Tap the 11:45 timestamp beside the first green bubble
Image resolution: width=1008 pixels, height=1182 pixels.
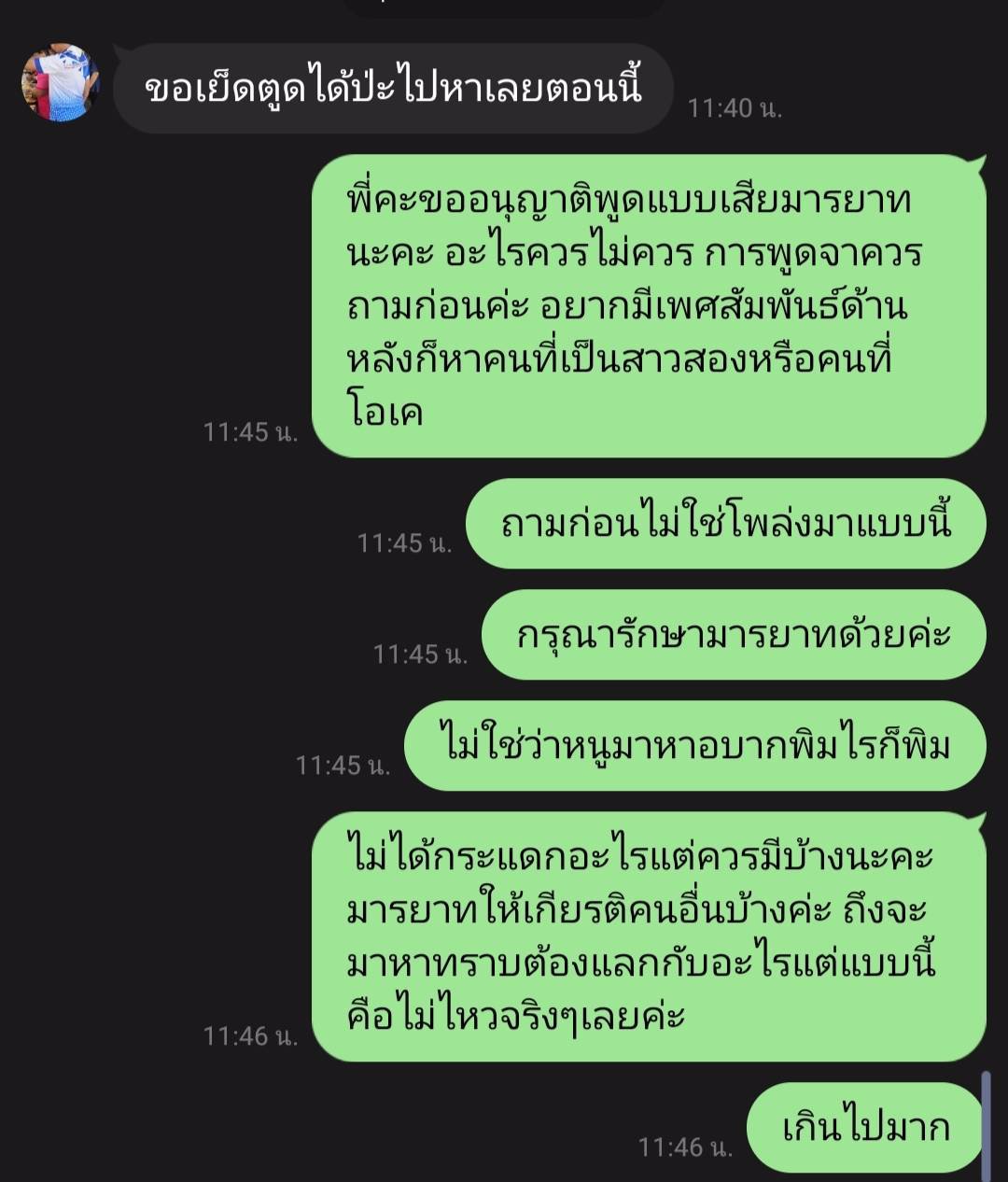pyautogui.click(x=250, y=432)
